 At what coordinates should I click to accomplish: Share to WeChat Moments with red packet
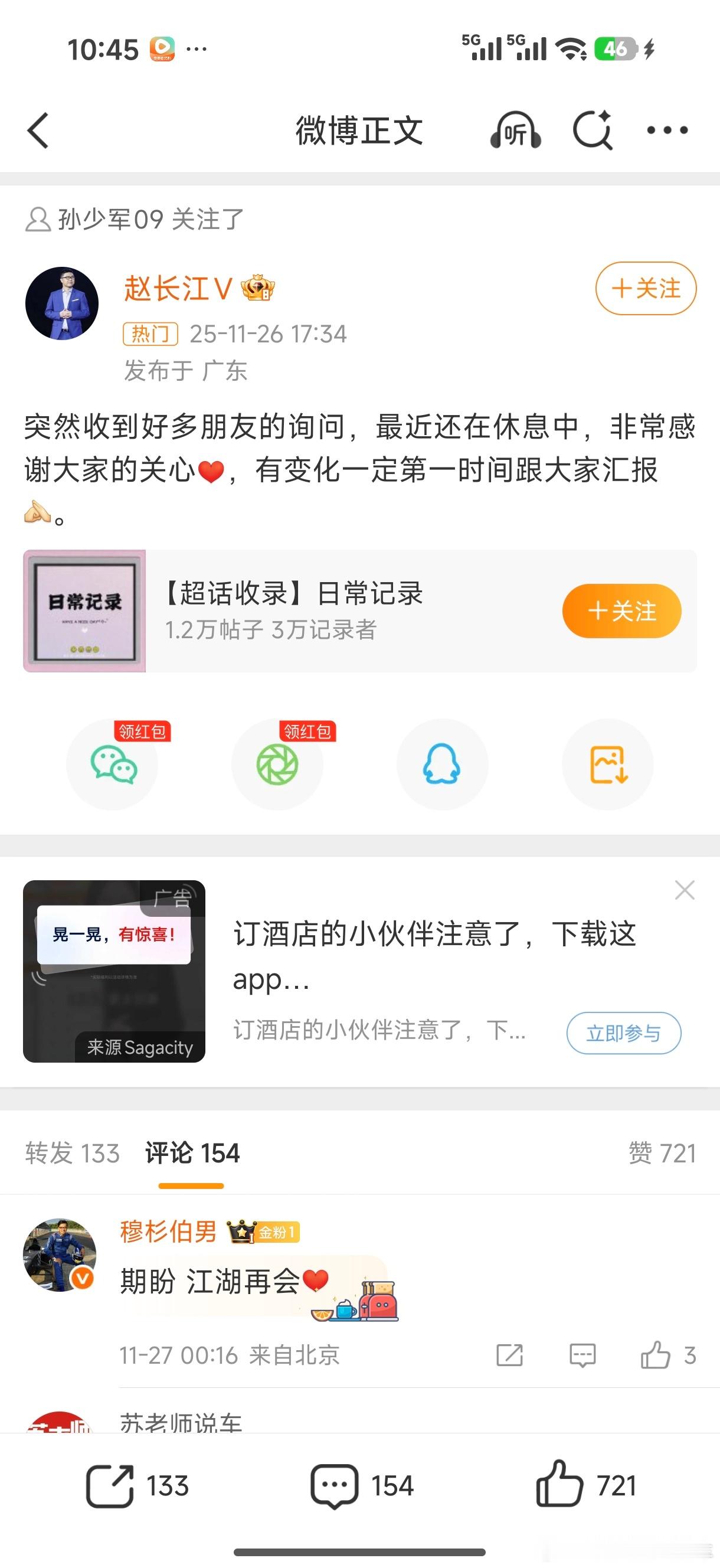(277, 765)
